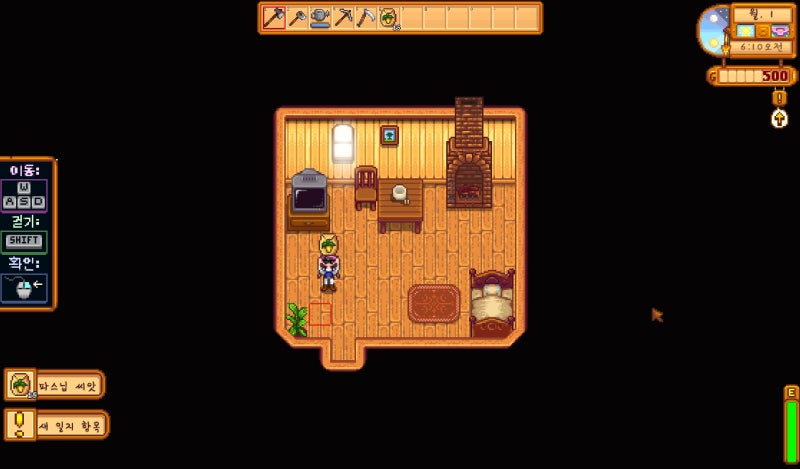This screenshot has width=800, height=469.
Task: Select the parsnip seeds slot
Action: [x=389, y=17]
